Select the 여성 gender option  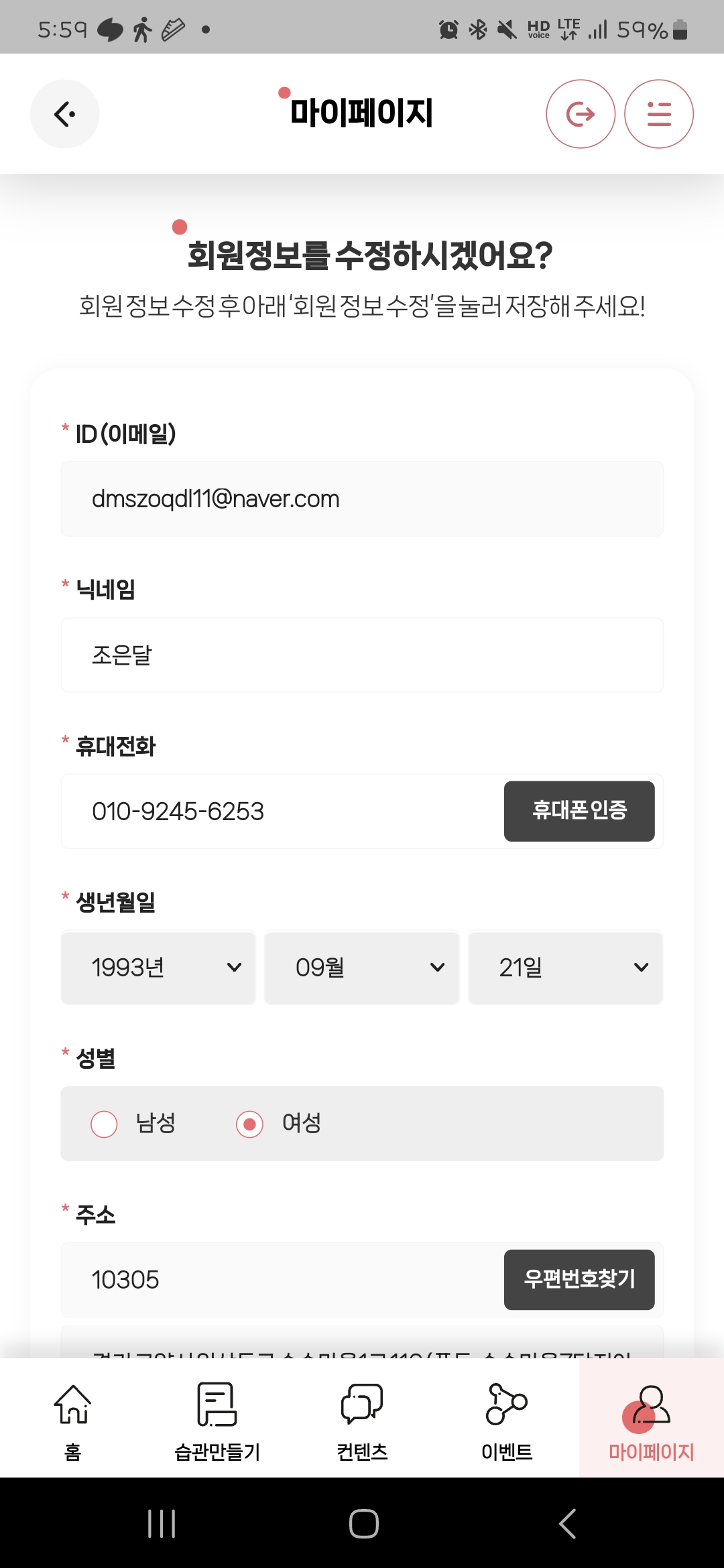click(249, 1124)
